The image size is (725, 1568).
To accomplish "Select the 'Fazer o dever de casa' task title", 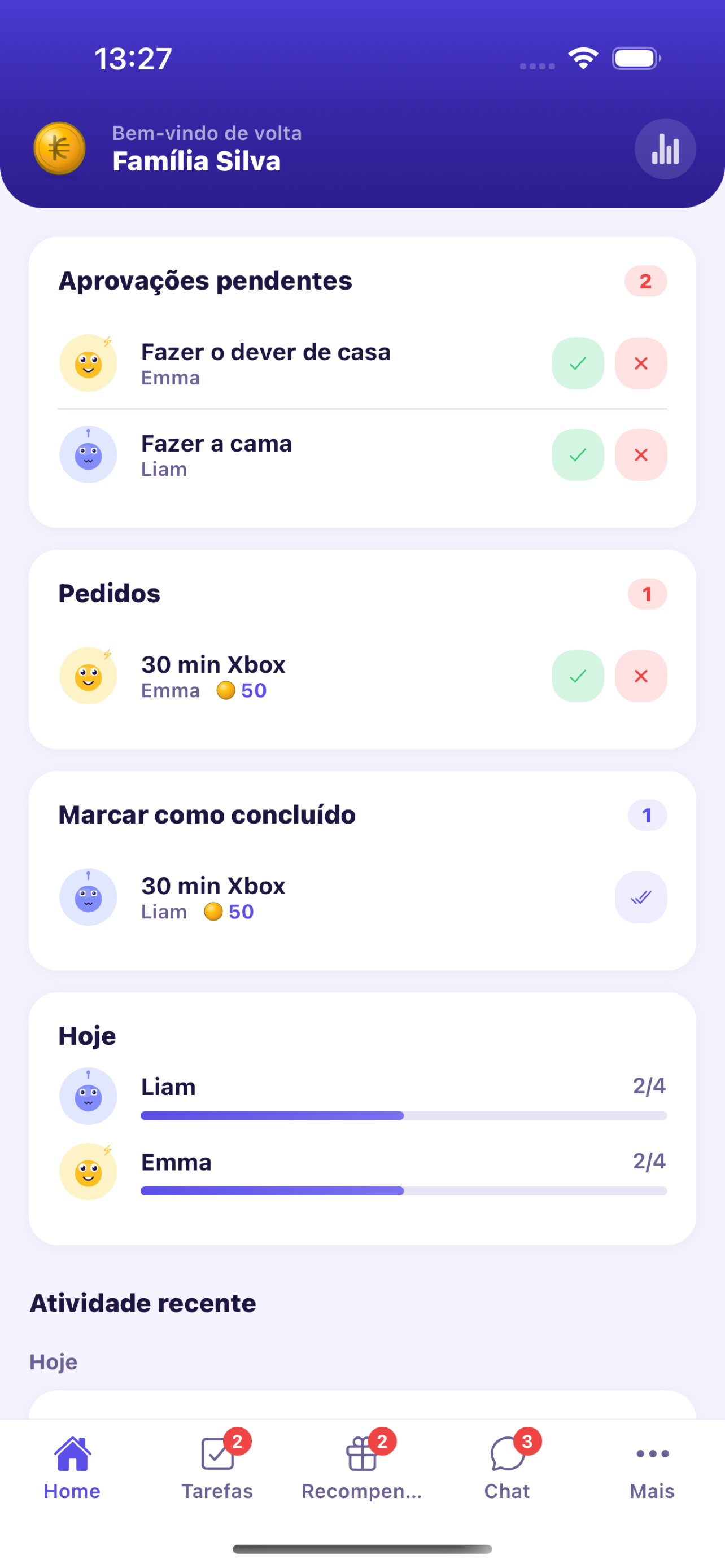I will 266,352.
